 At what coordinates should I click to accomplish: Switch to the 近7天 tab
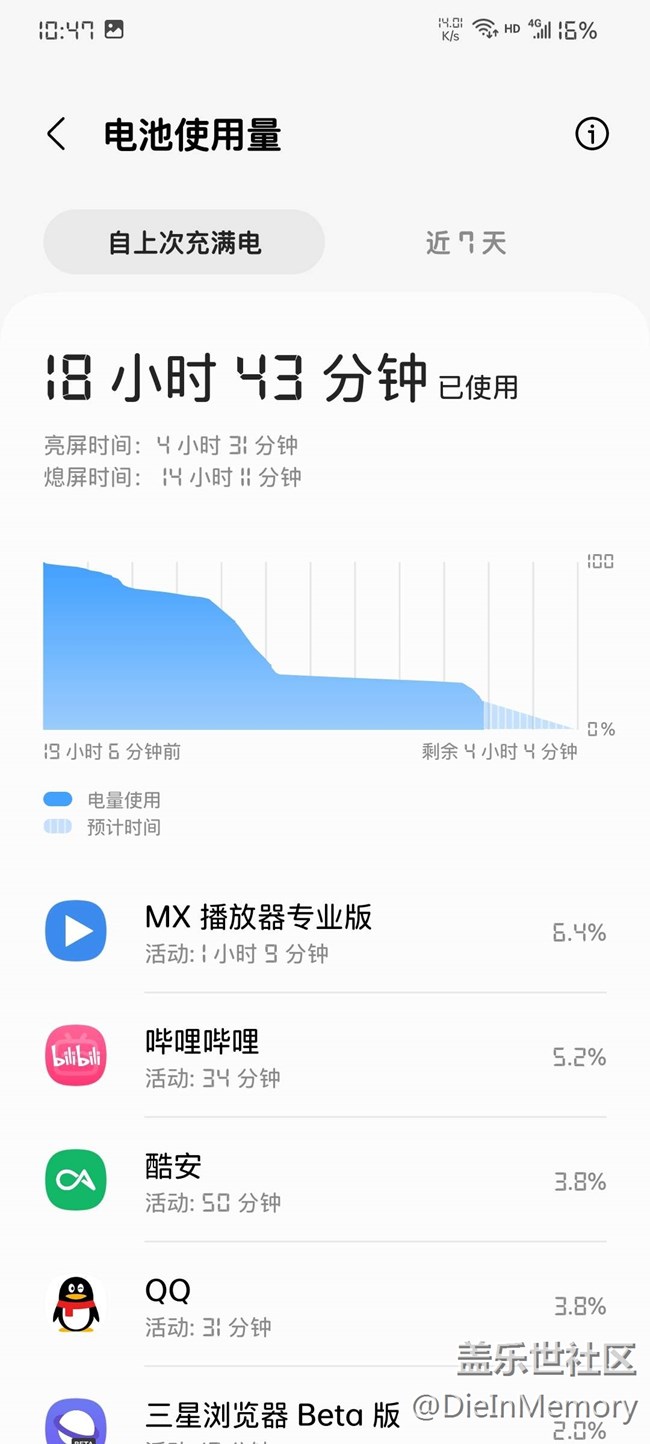[x=466, y=243]
